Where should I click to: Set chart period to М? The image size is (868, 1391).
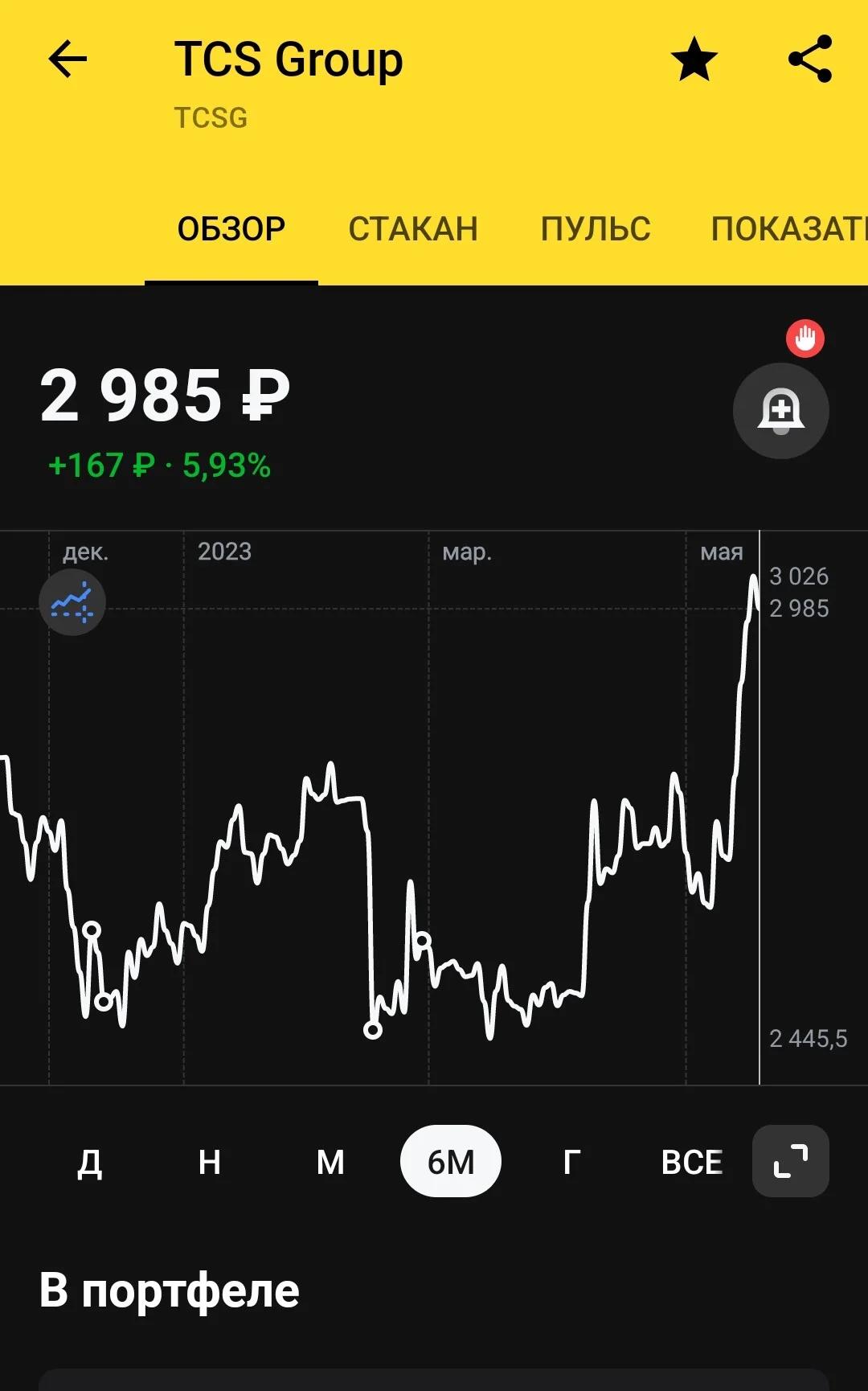point(330,1162)
